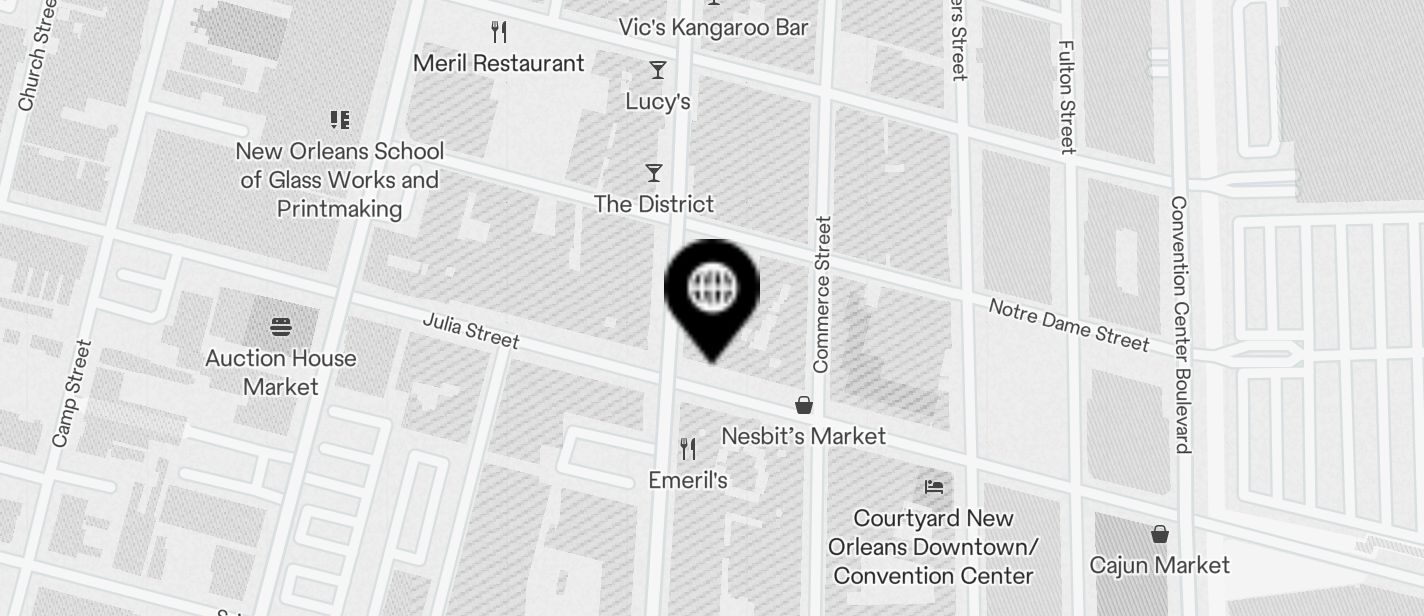Select the Courtyard New Orleans hotel marker
Viewport: 1424px width, 616px height.
pyautogui.click(x=934, y=487)
